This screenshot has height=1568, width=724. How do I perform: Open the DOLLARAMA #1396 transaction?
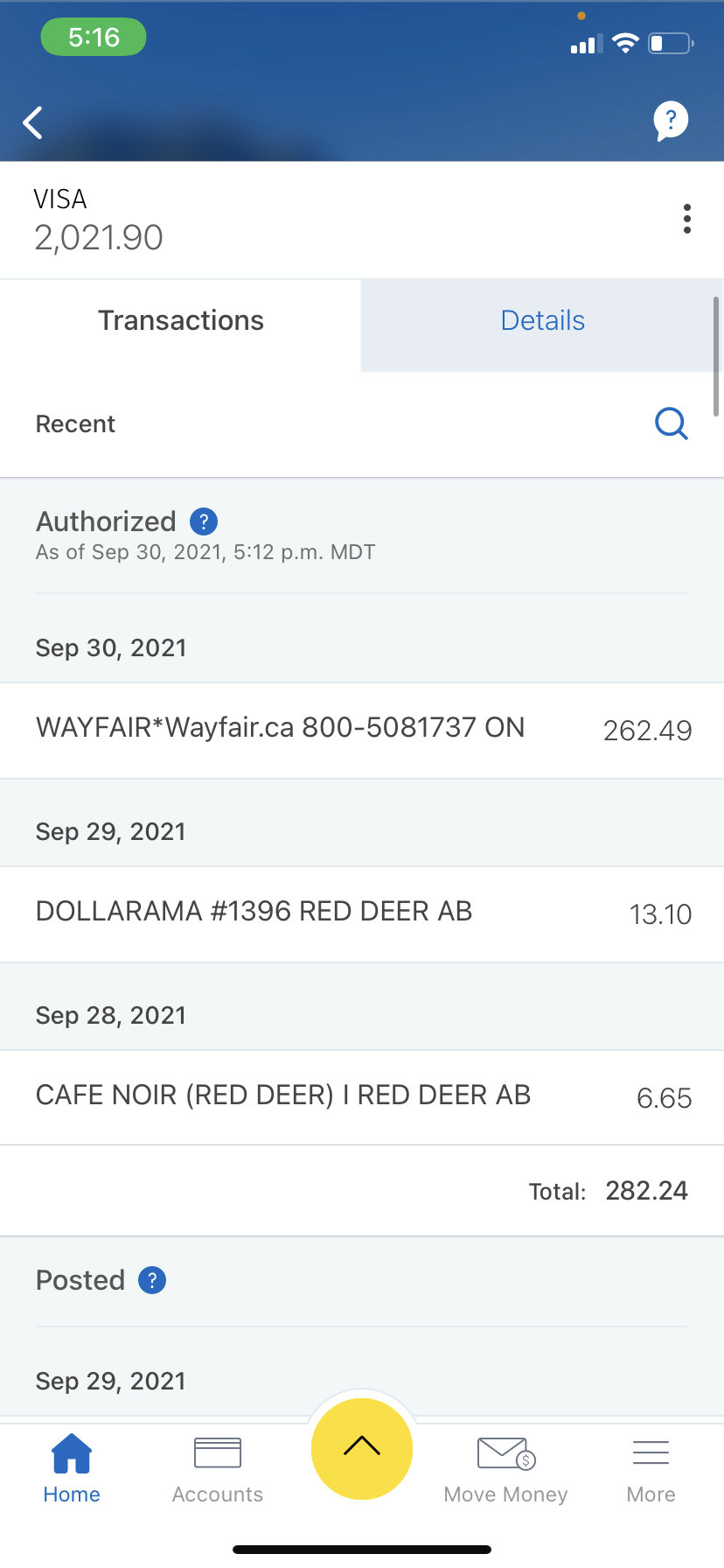pos(362,914)
